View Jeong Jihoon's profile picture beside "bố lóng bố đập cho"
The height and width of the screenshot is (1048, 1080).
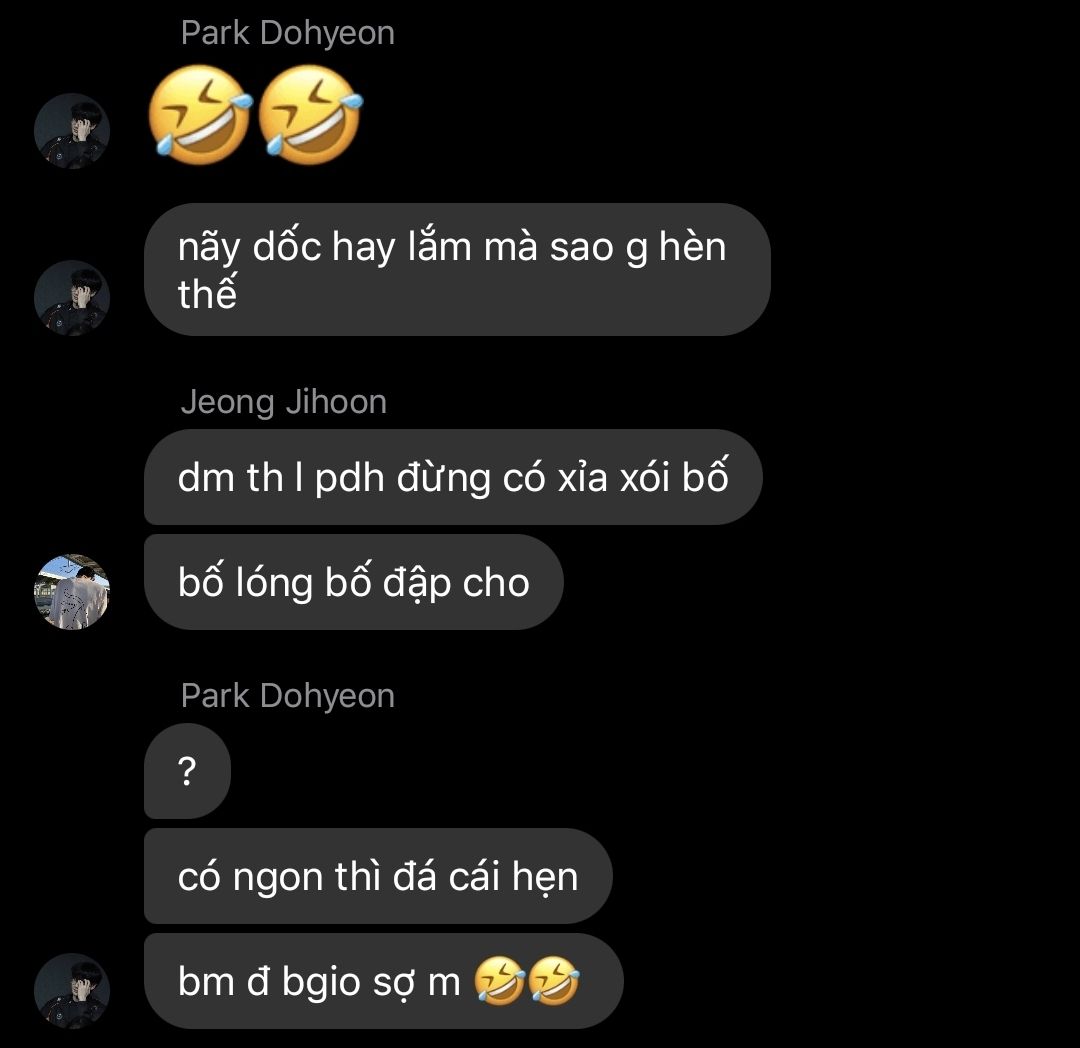coord(72,591)
